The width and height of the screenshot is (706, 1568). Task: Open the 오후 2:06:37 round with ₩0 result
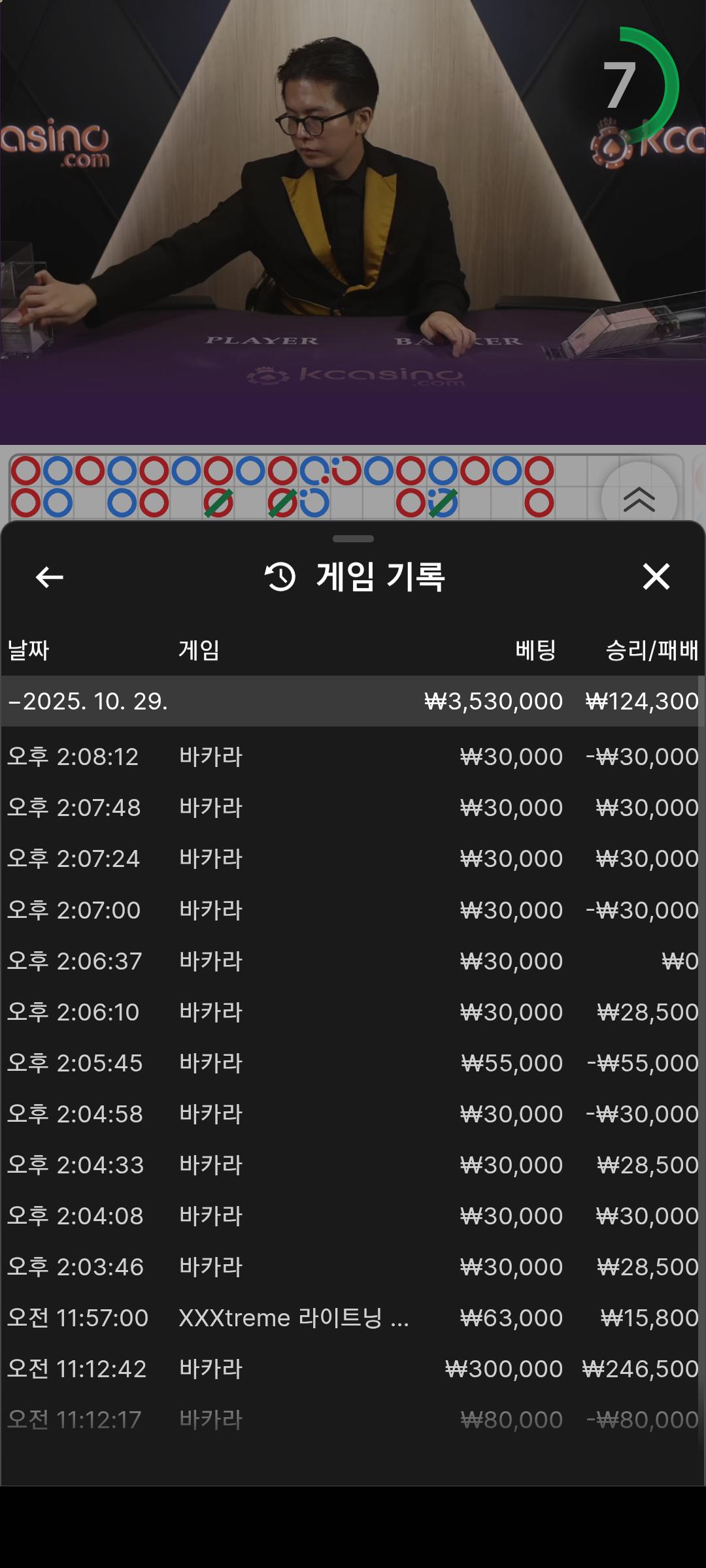coord(352,960)
